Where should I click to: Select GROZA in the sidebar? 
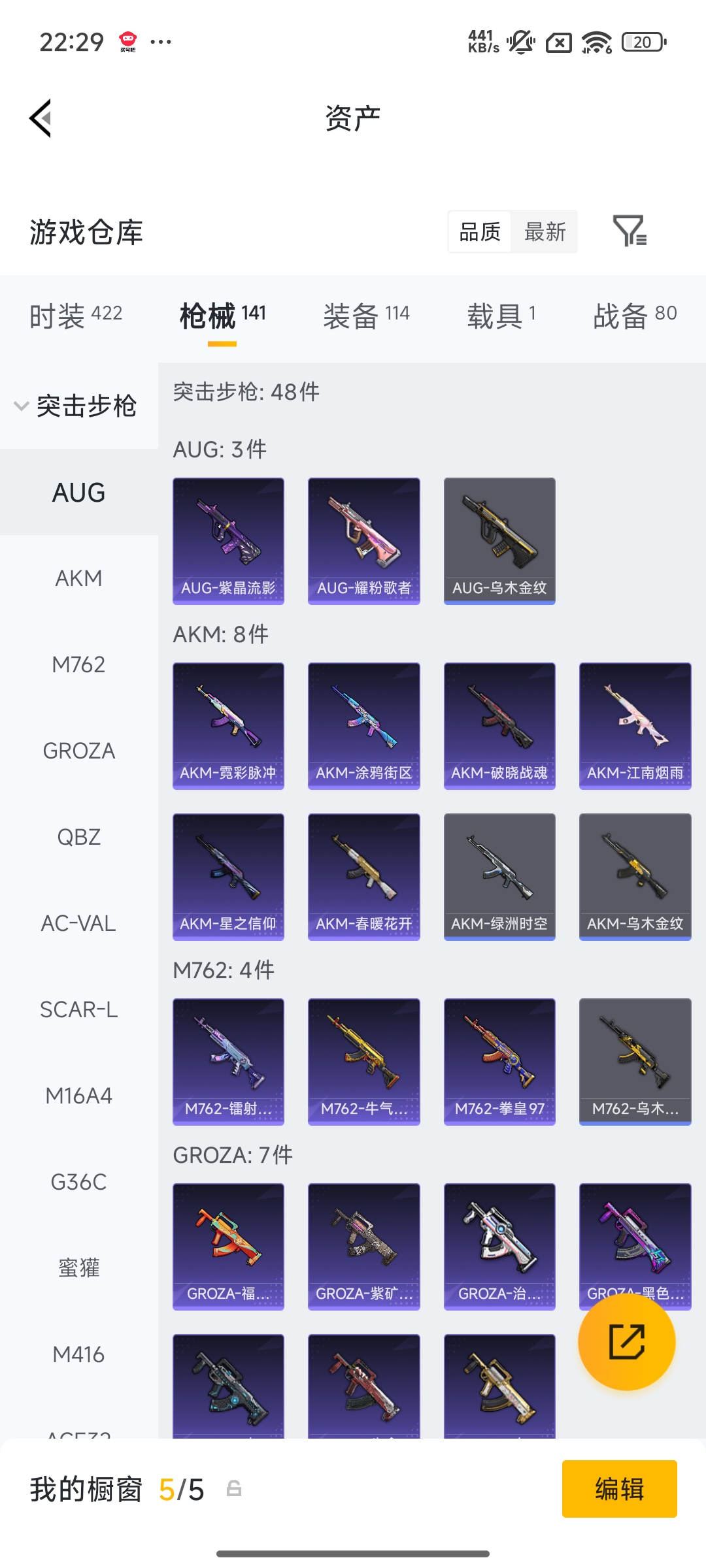click(78, 751)
